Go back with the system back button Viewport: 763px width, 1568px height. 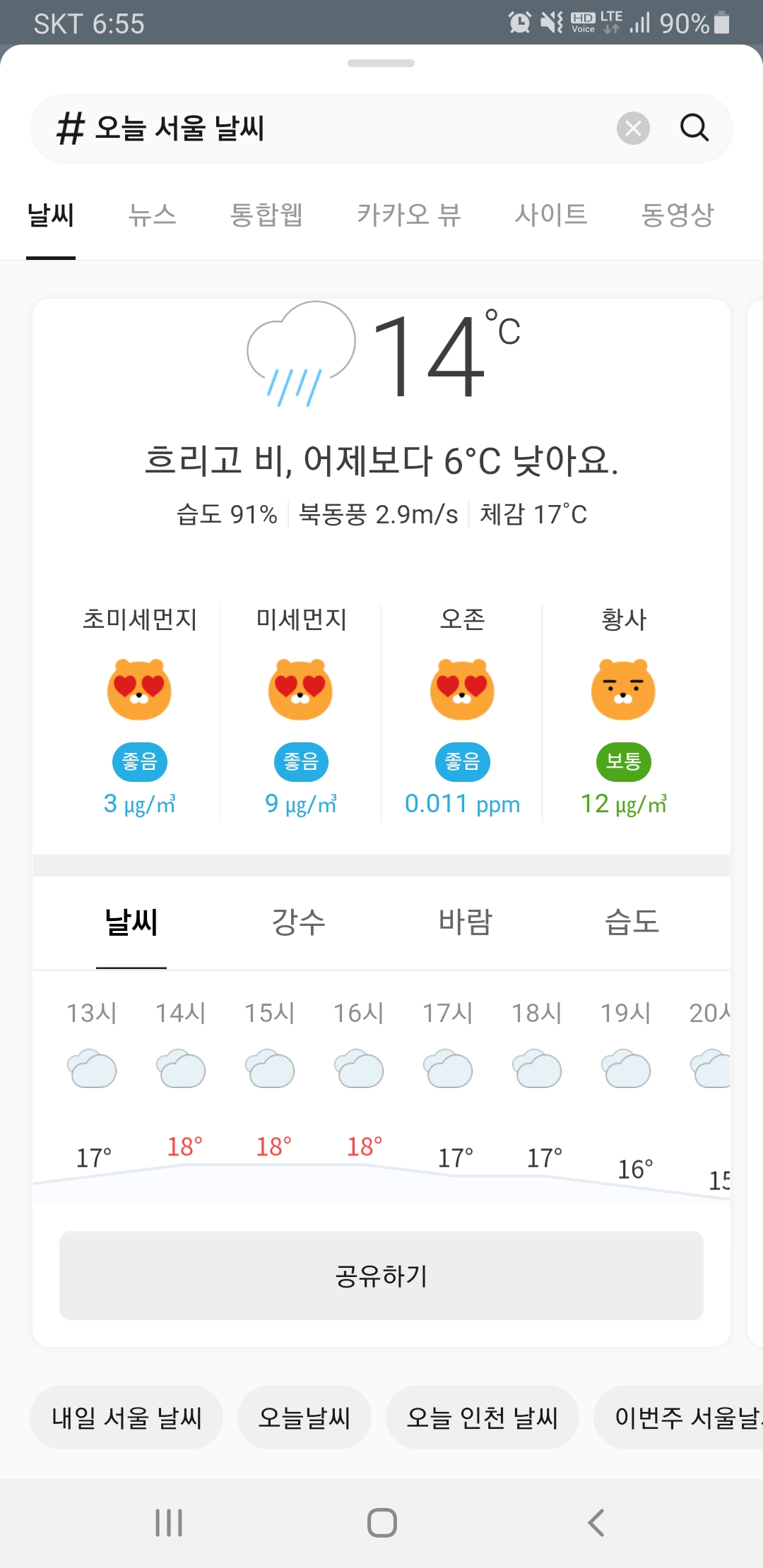tap(596, 1523)
